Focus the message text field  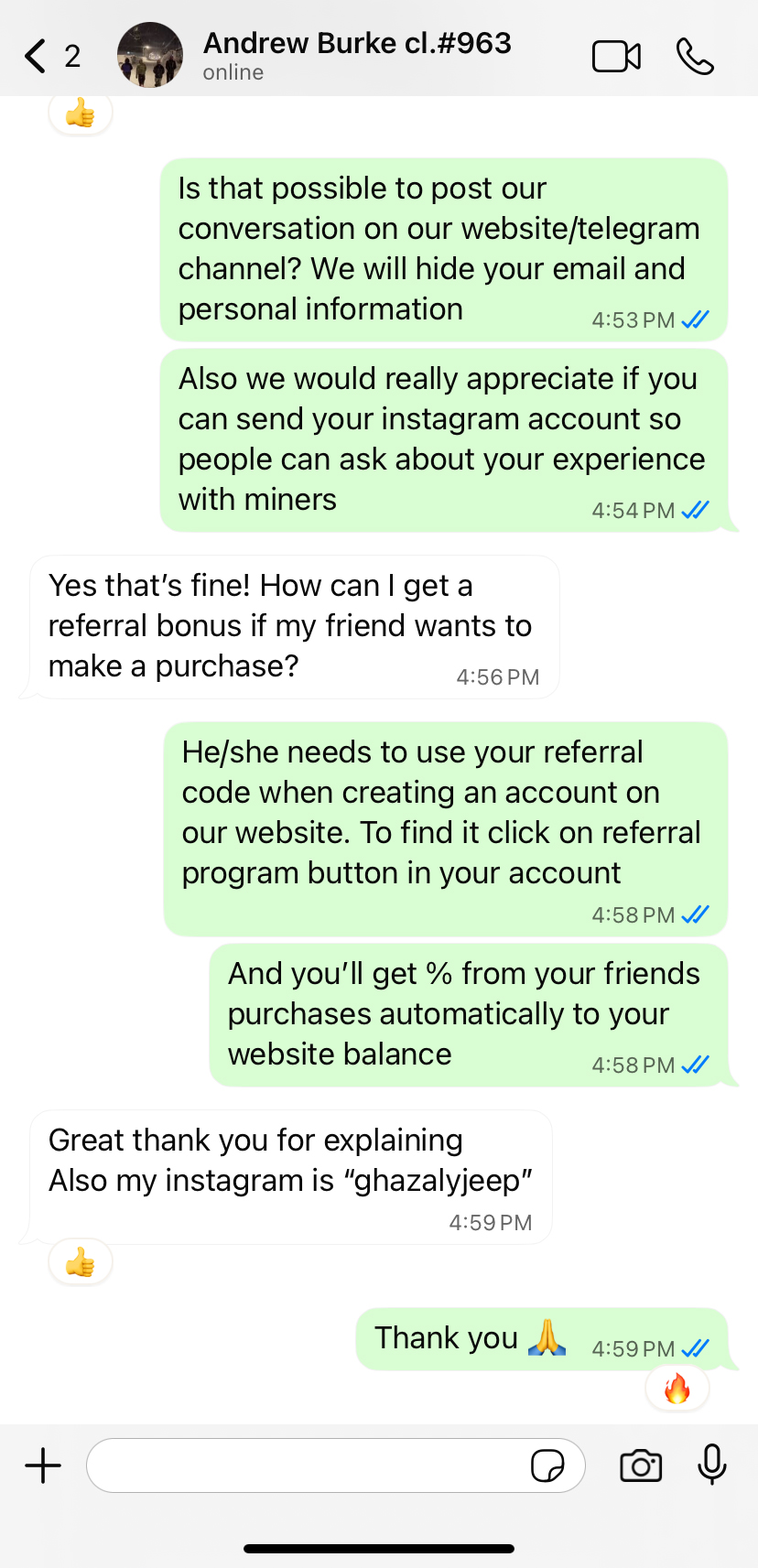[x=307, y=1465]
